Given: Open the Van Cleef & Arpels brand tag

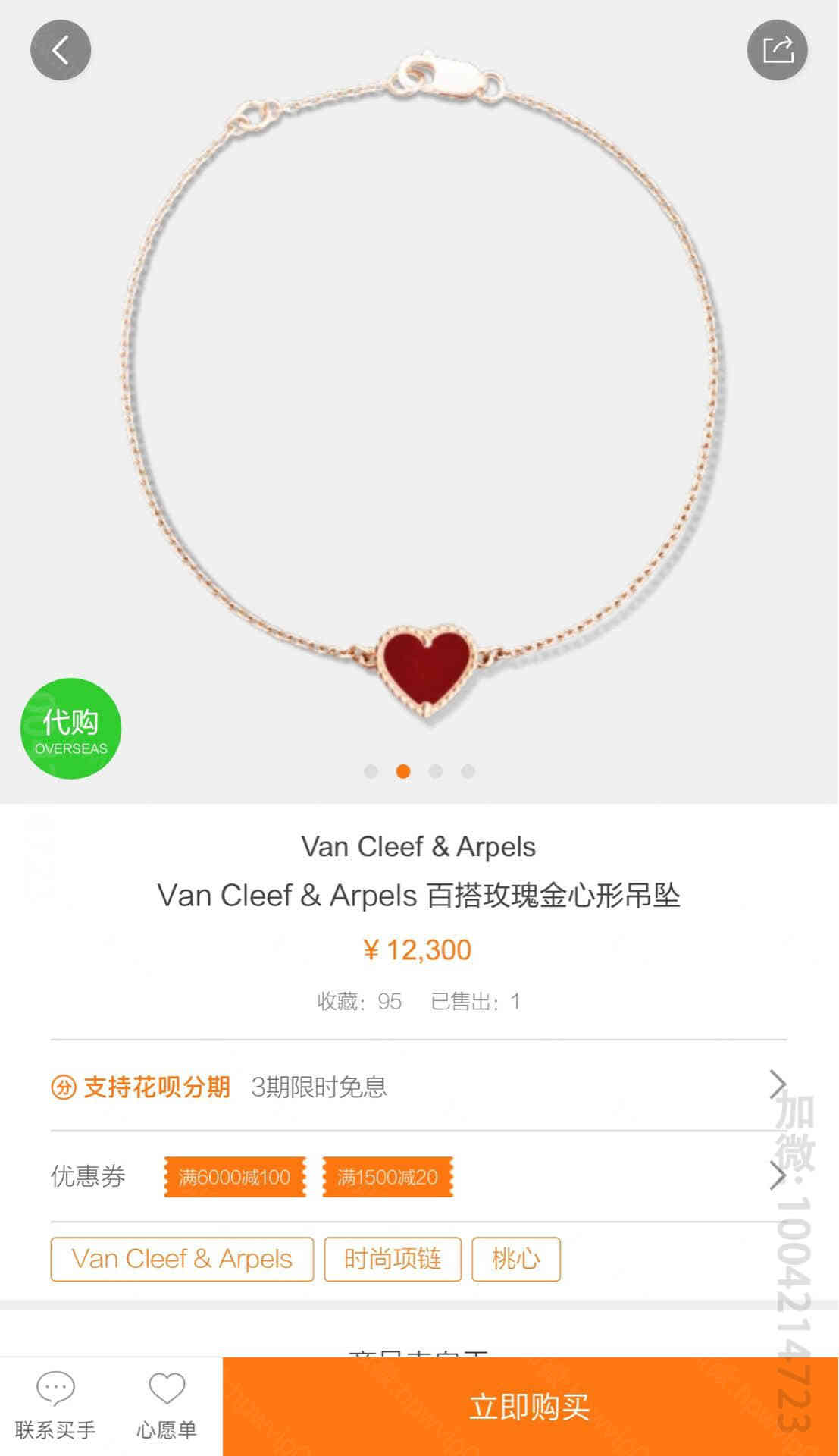Looking at the screenshot, I should [182, 1259].
